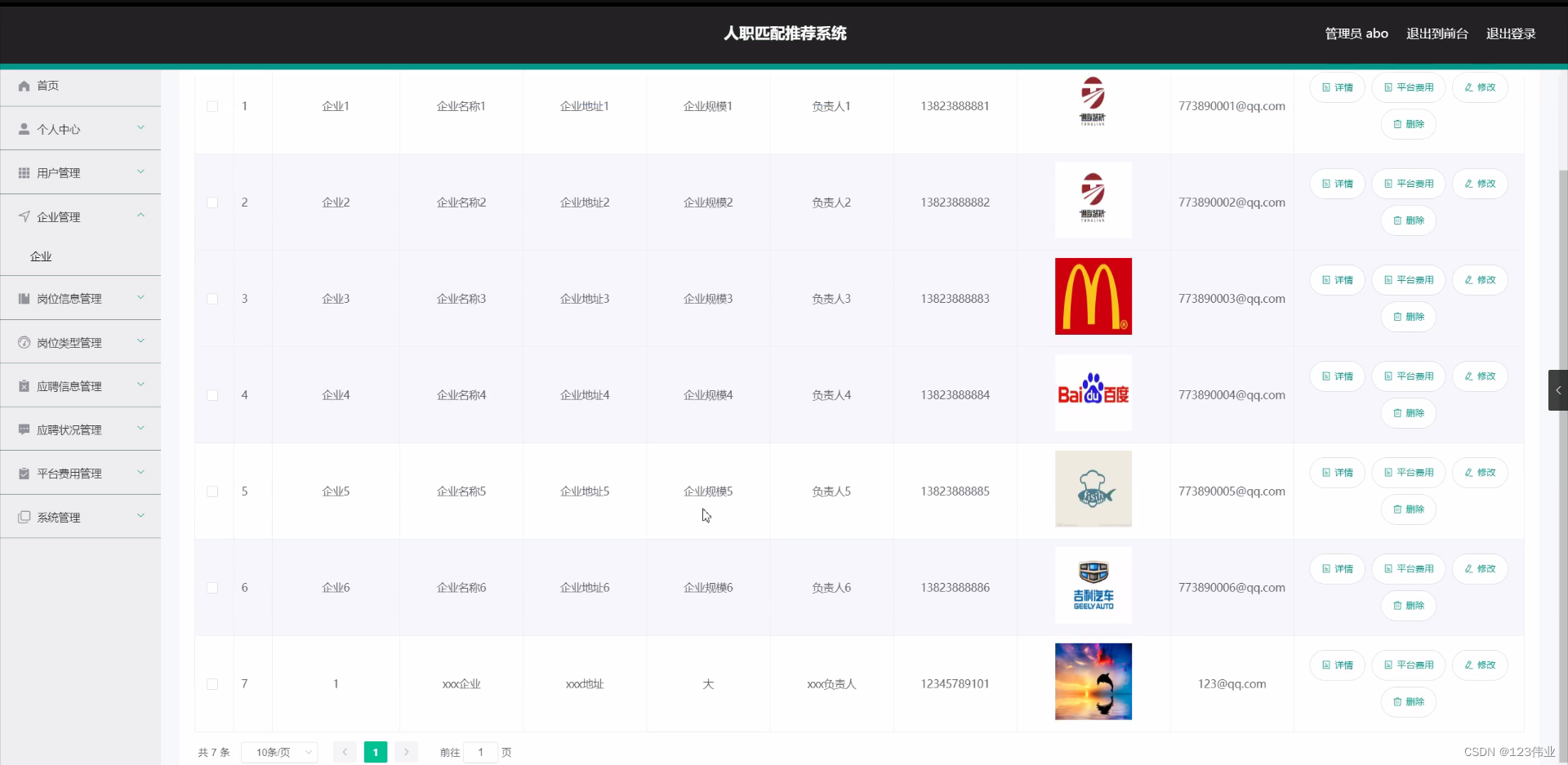Open the 10条/页 page size dropdown
Image resolution: width=1568 pixels, height=765 pixels.
click(279, 752)
